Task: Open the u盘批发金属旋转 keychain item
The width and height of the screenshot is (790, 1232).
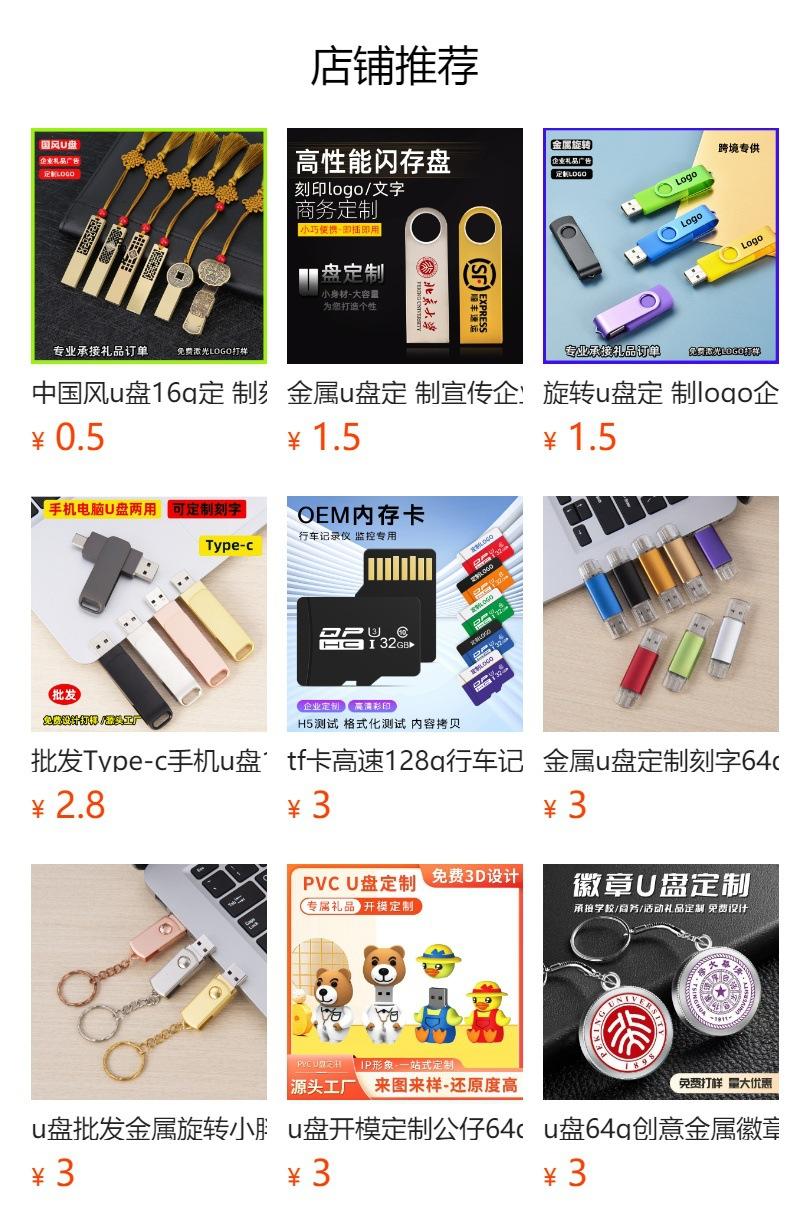Action: pos(149,982)
